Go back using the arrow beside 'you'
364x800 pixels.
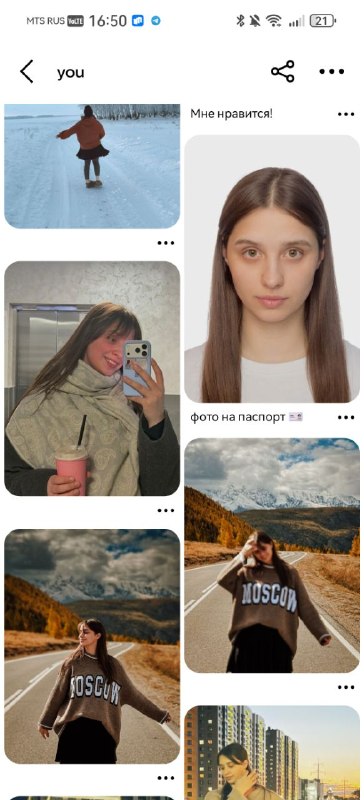pos(27,71)
